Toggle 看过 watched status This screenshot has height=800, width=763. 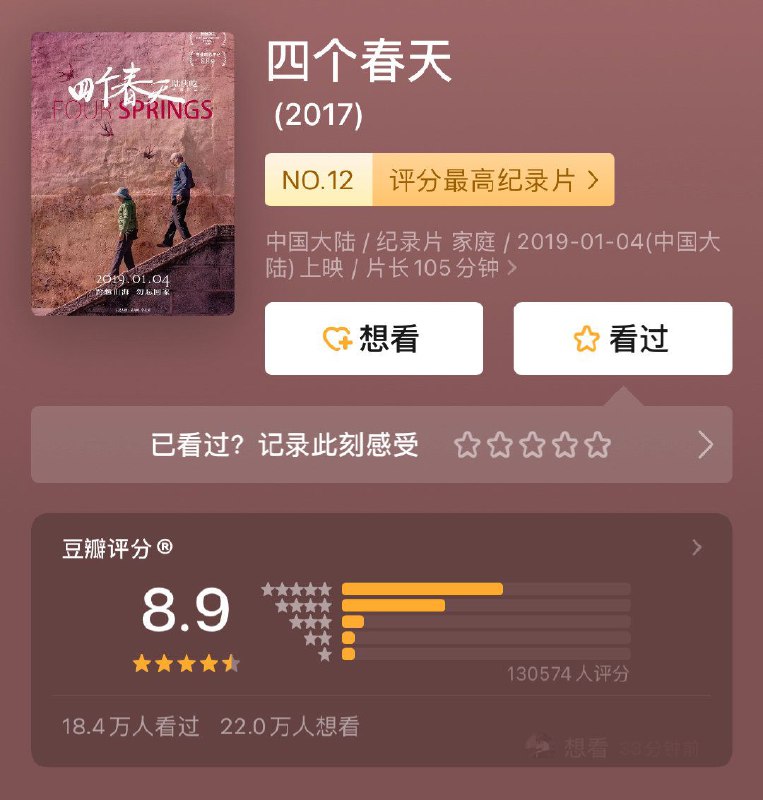(x=621, y=340)
